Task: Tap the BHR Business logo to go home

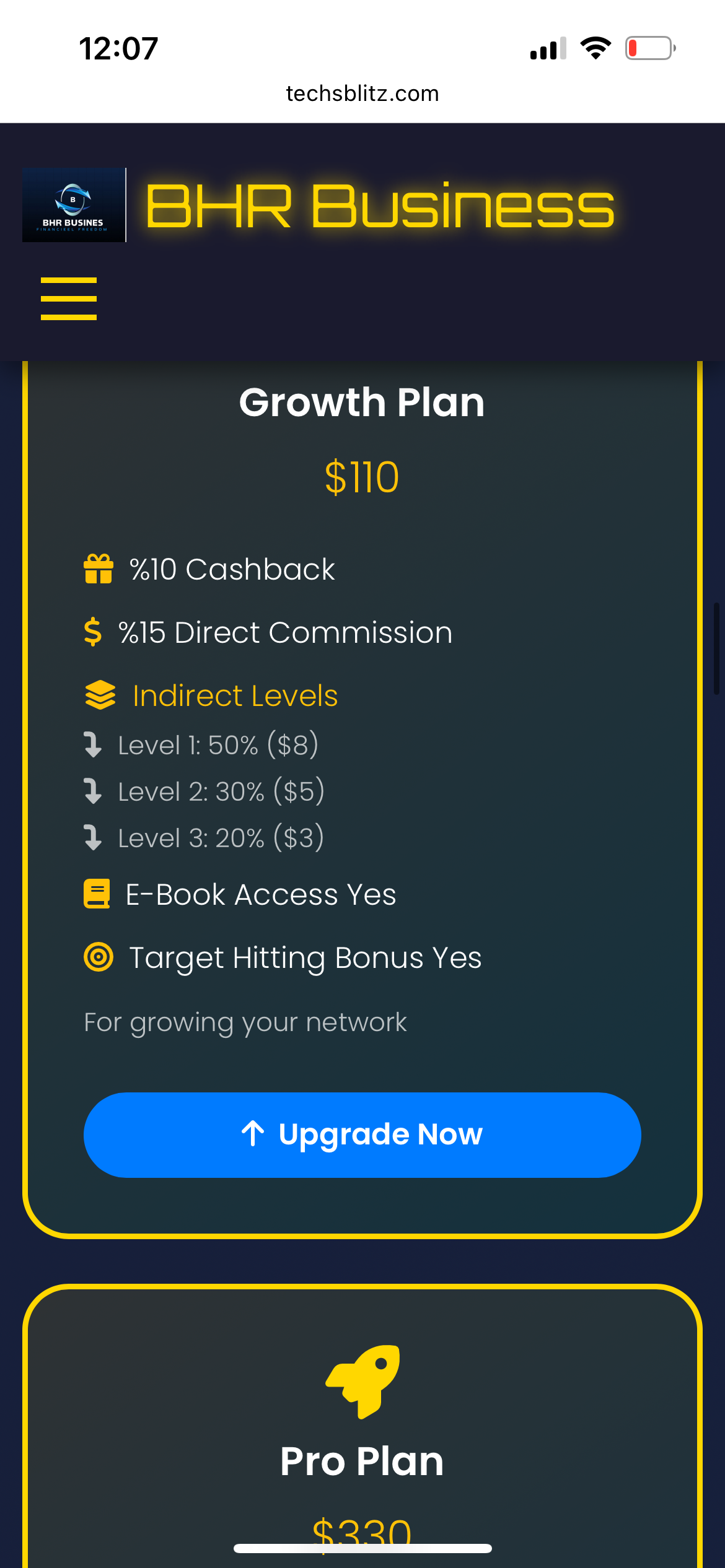Action: coord(74,205)
